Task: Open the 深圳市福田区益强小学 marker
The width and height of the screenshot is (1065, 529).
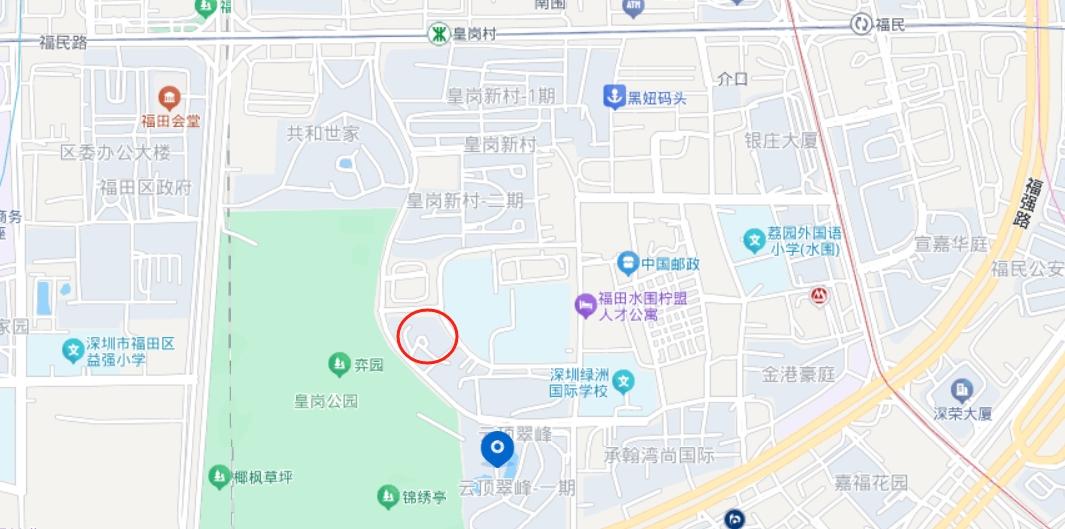Action: tap(73, 350)
